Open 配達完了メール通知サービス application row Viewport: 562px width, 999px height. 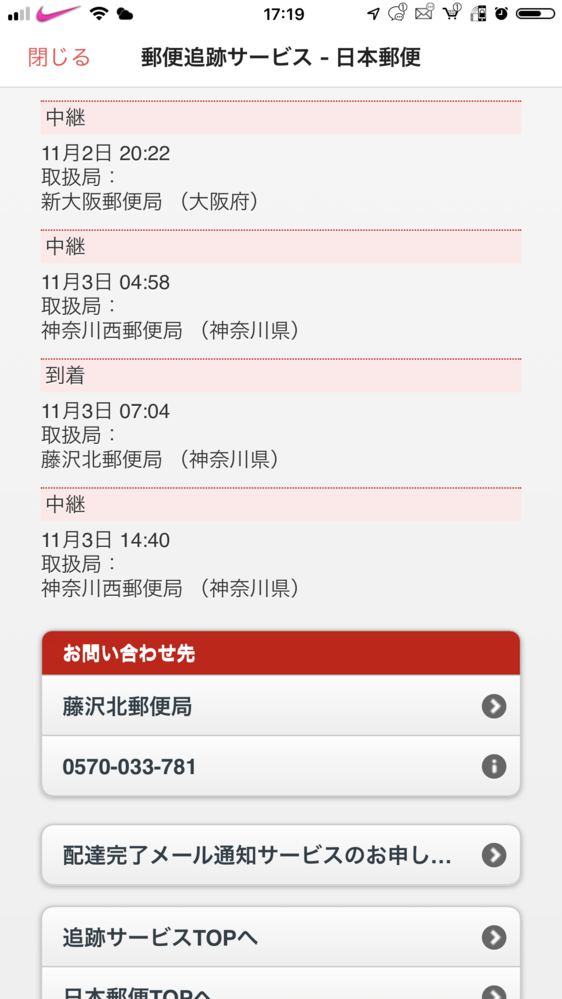281,855
